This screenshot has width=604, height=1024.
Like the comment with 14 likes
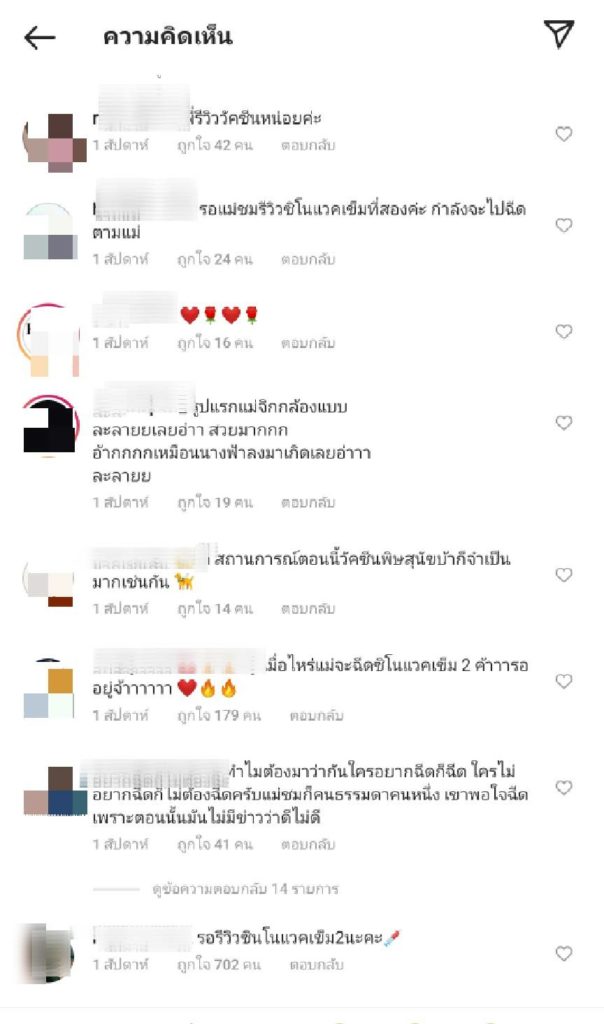[x=564, y=575]
